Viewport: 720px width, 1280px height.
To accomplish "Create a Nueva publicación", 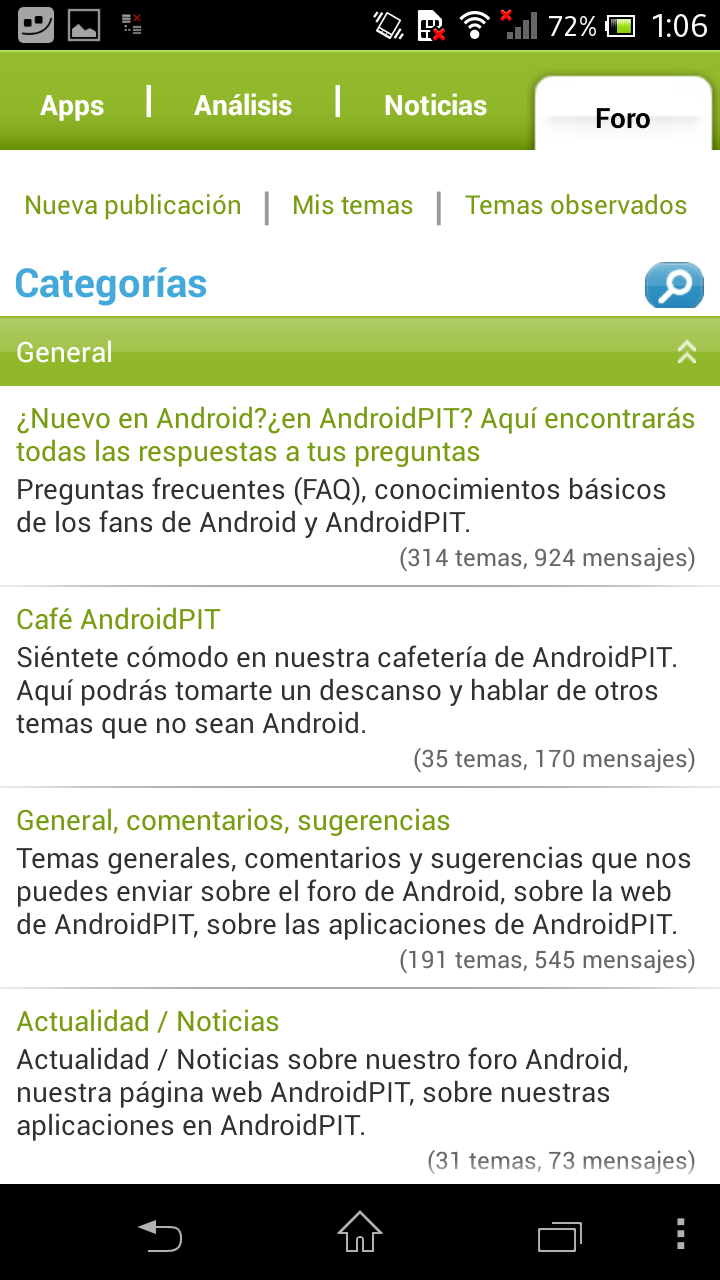I will point(133,206).
